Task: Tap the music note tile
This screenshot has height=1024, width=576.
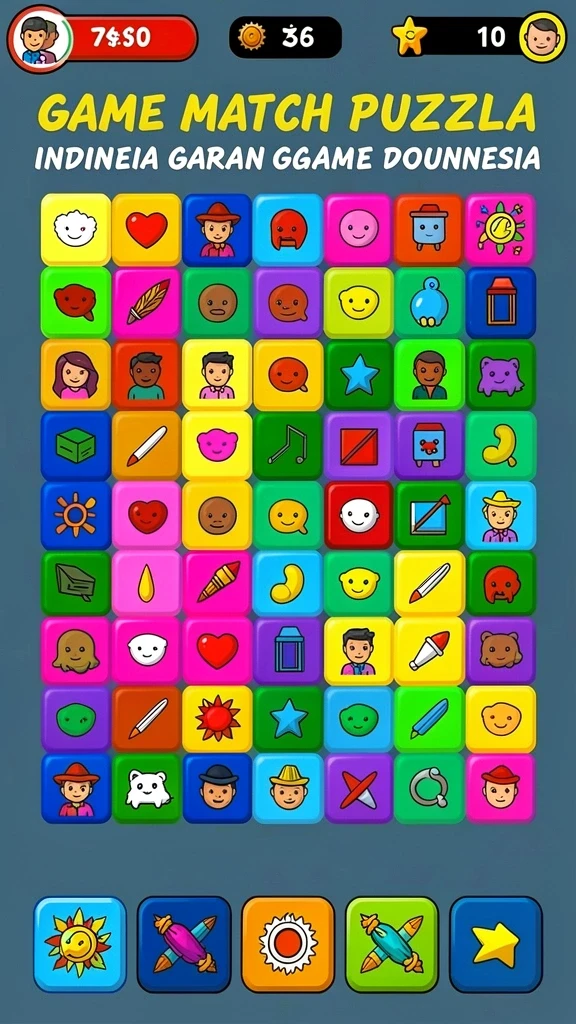Action: [288, 445]
